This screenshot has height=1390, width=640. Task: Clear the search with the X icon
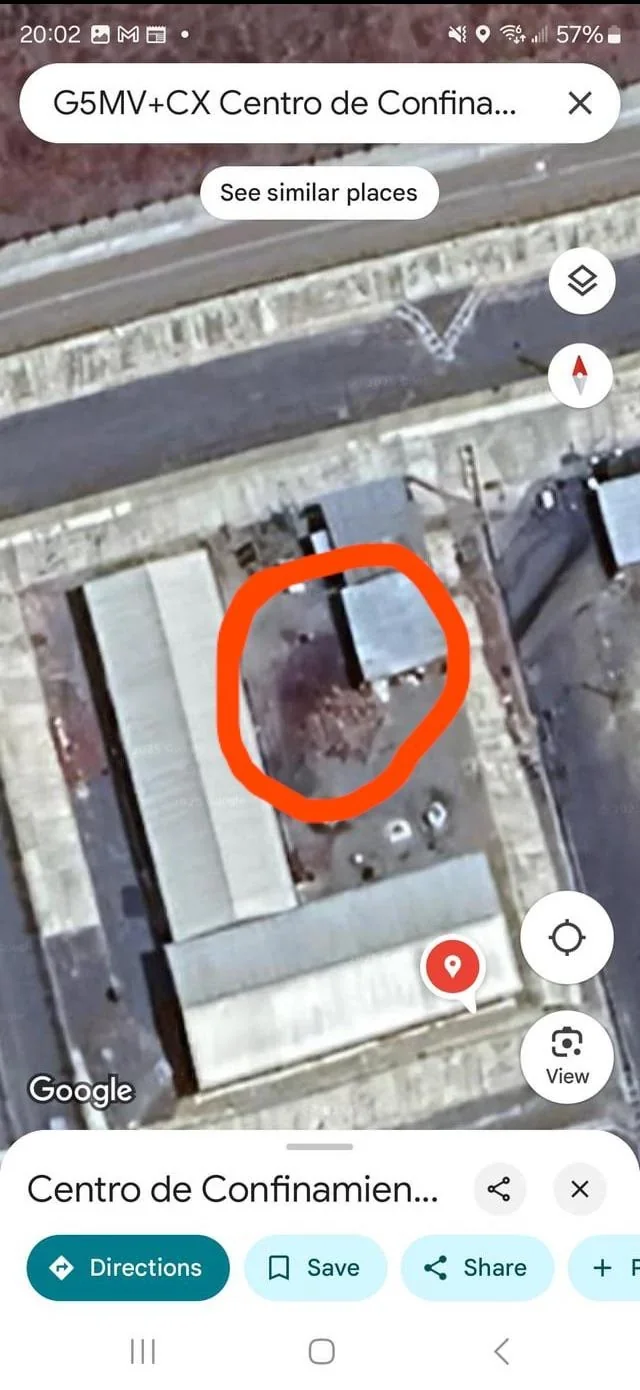tap(579, 103)
